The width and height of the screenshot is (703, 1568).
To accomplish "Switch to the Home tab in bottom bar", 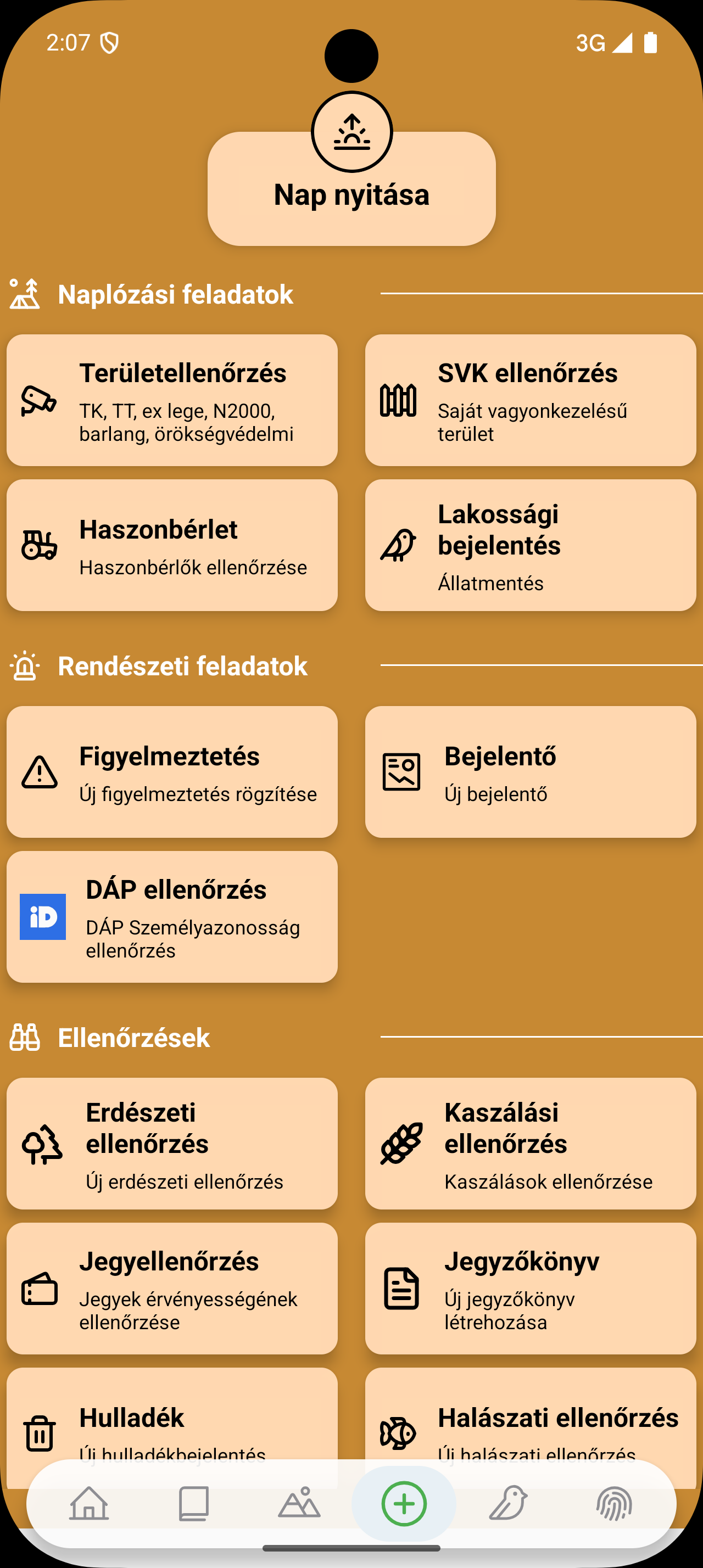I will coord(89,1503).
